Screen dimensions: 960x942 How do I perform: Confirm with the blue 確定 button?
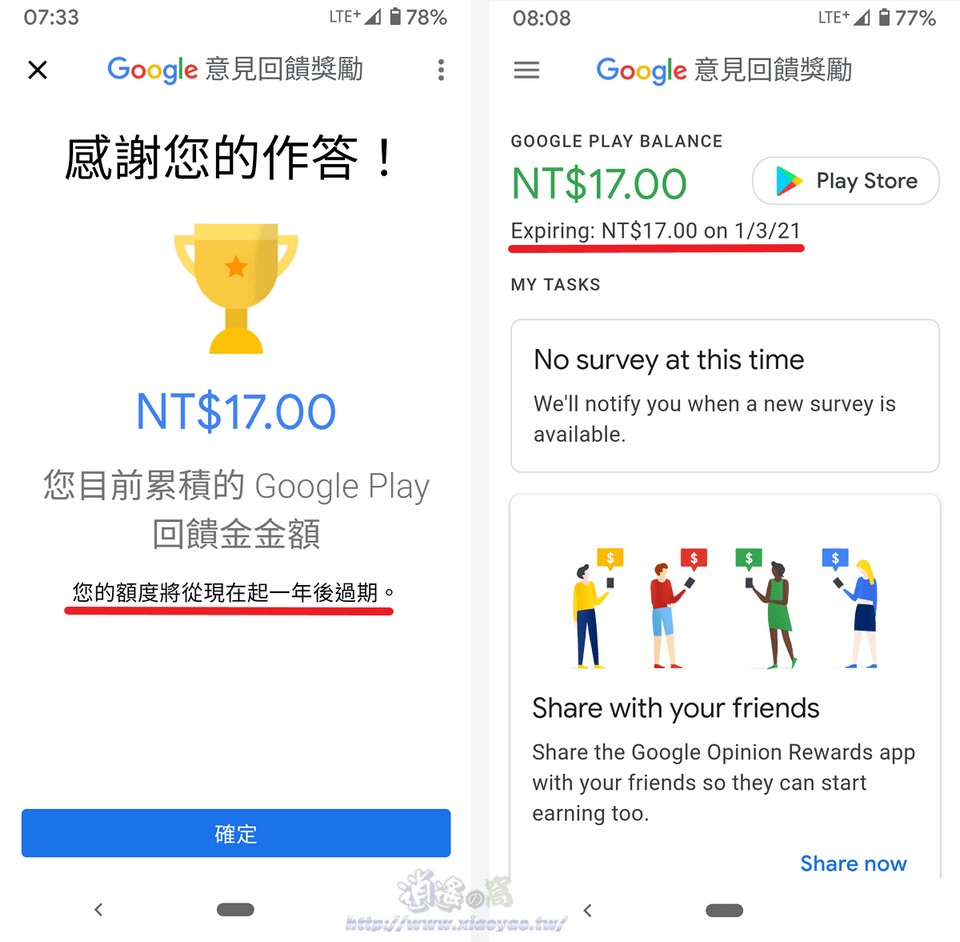[236, 833]
